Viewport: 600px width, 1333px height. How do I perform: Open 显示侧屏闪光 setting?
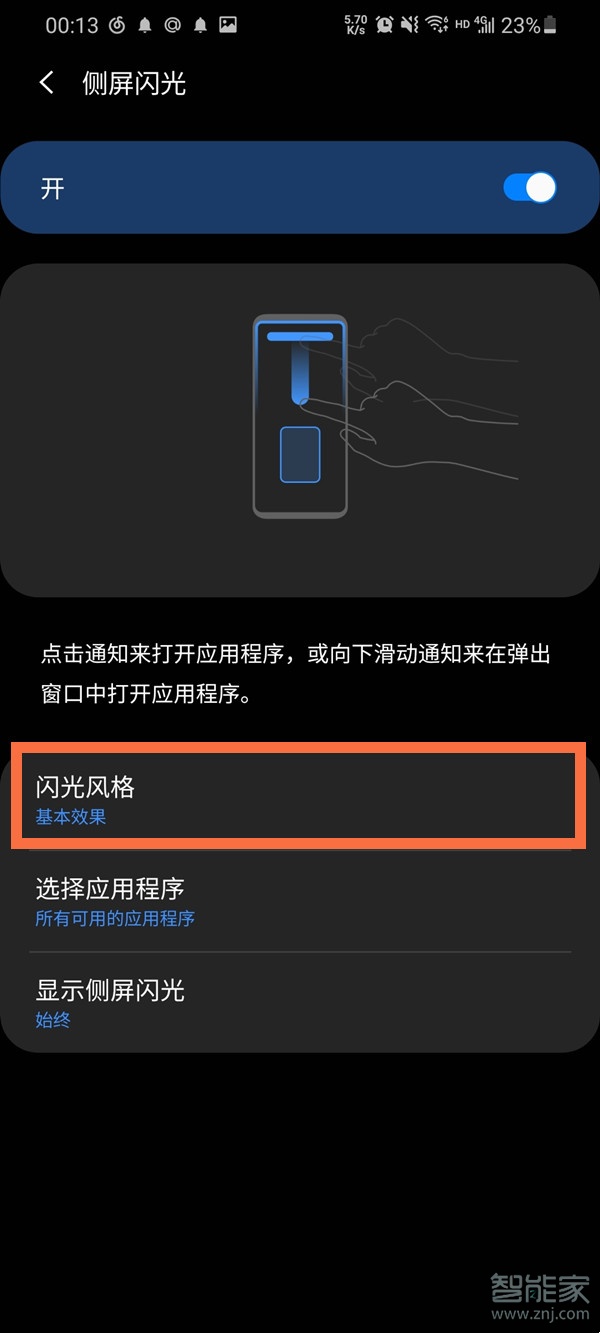[x=300, y=1002]
